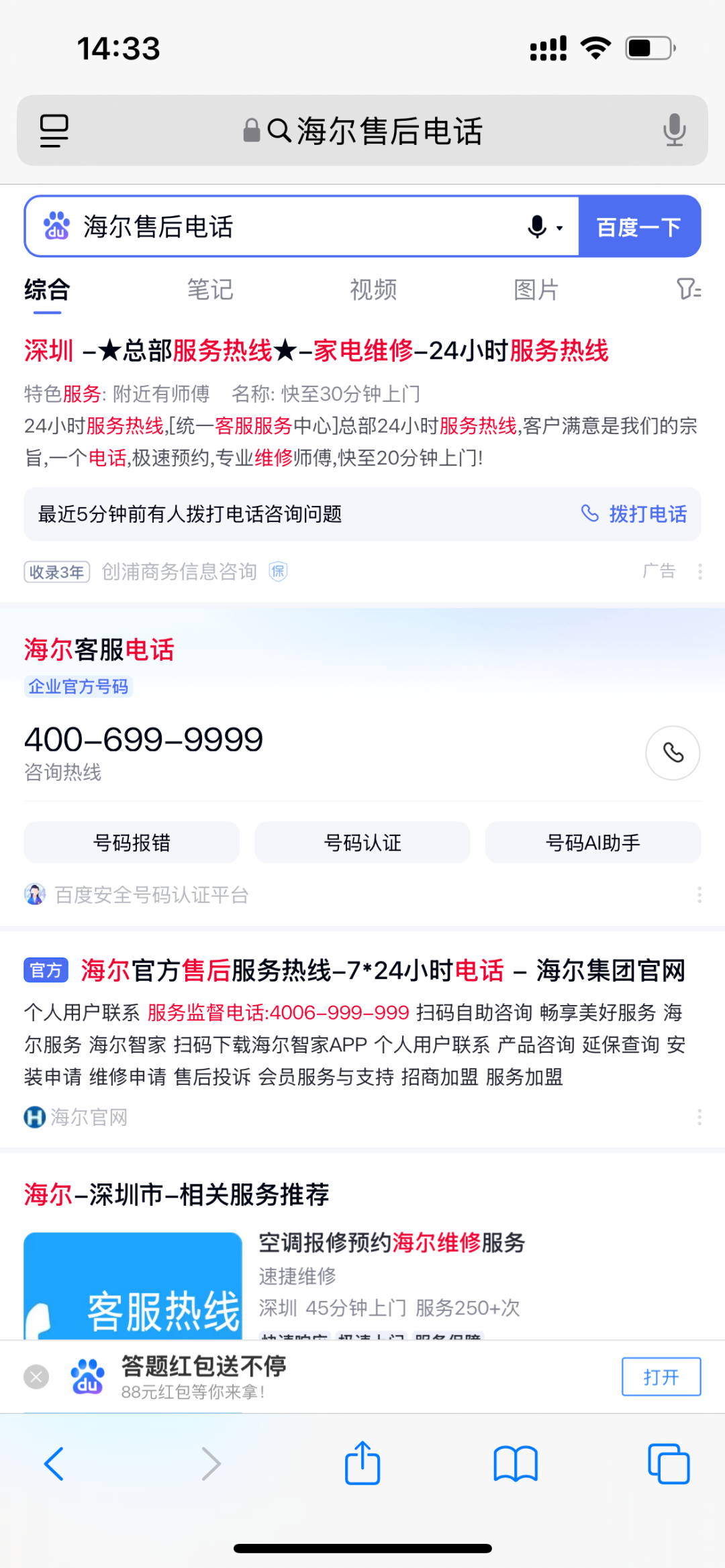Switch to the 笔记 tab
This screenshot has width=725, height=1568.
(209, 290)
